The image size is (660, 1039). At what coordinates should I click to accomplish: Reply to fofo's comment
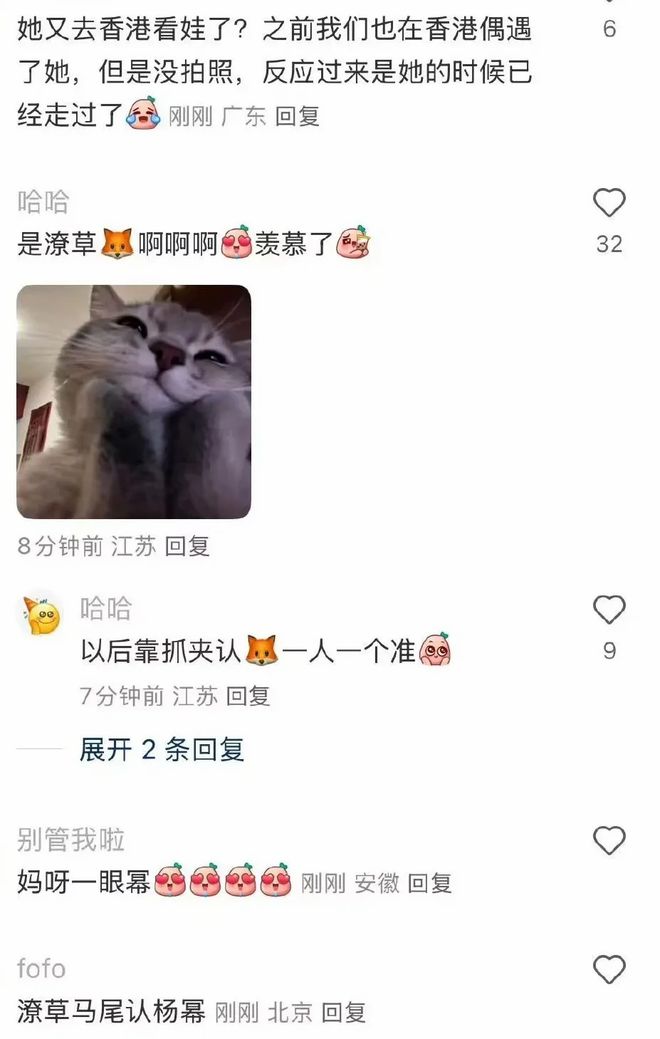343,1012
